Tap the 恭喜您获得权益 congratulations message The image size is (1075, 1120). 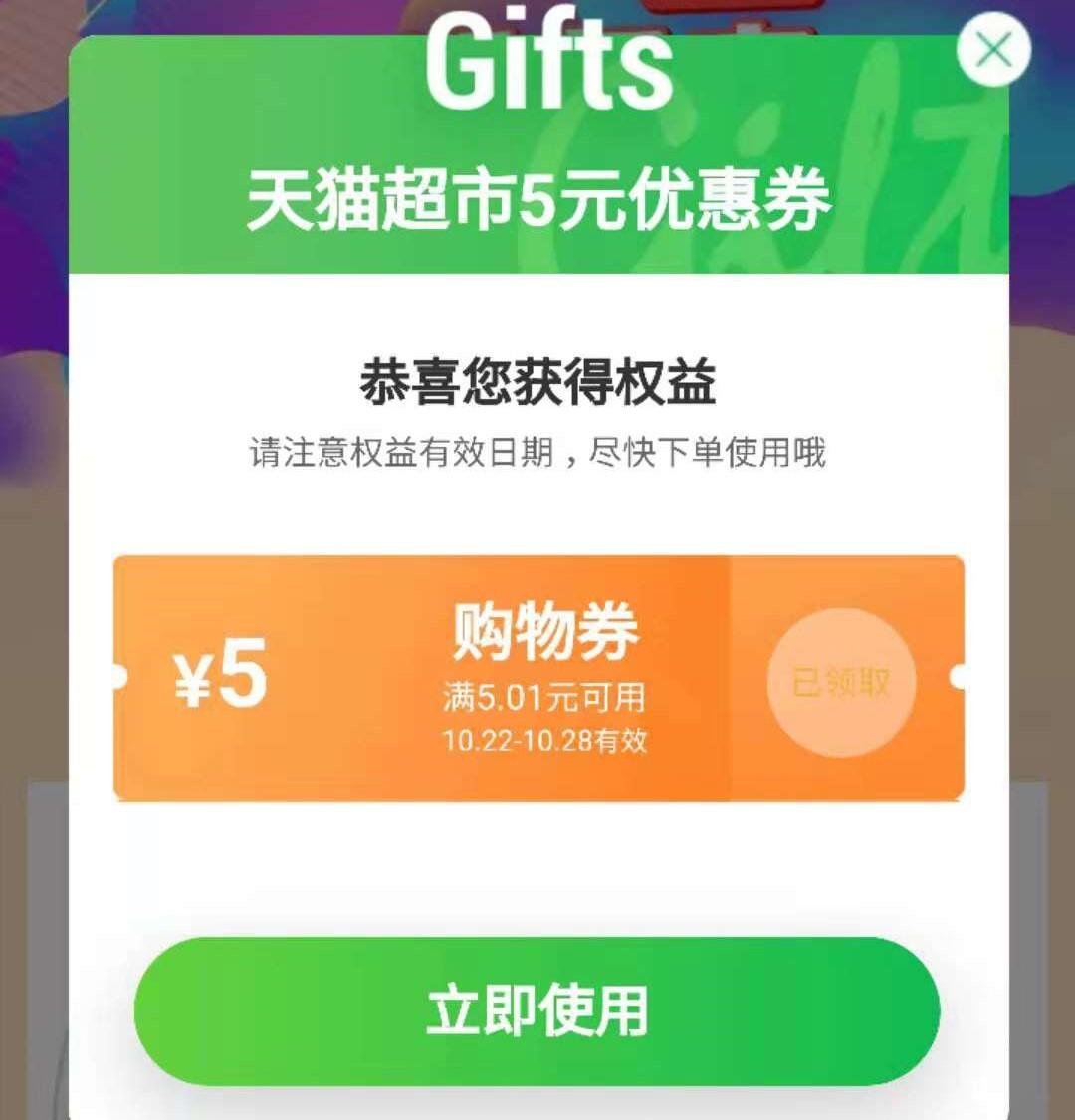pyautogui.click(x=537, y=383)
